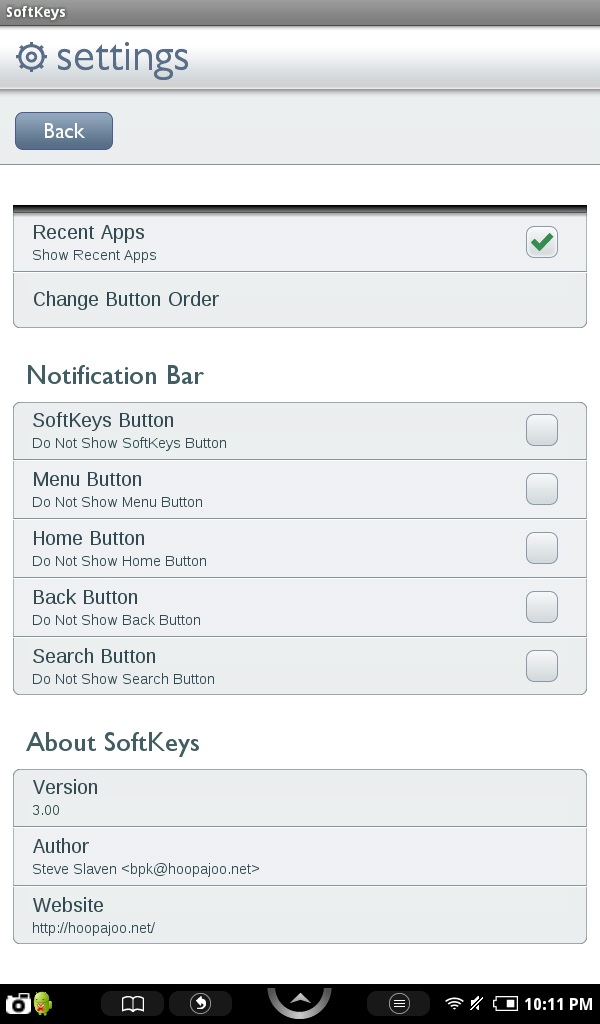
Task: Enable the SoftKeys Button checkbox
Action: click(x=541, y=430)
